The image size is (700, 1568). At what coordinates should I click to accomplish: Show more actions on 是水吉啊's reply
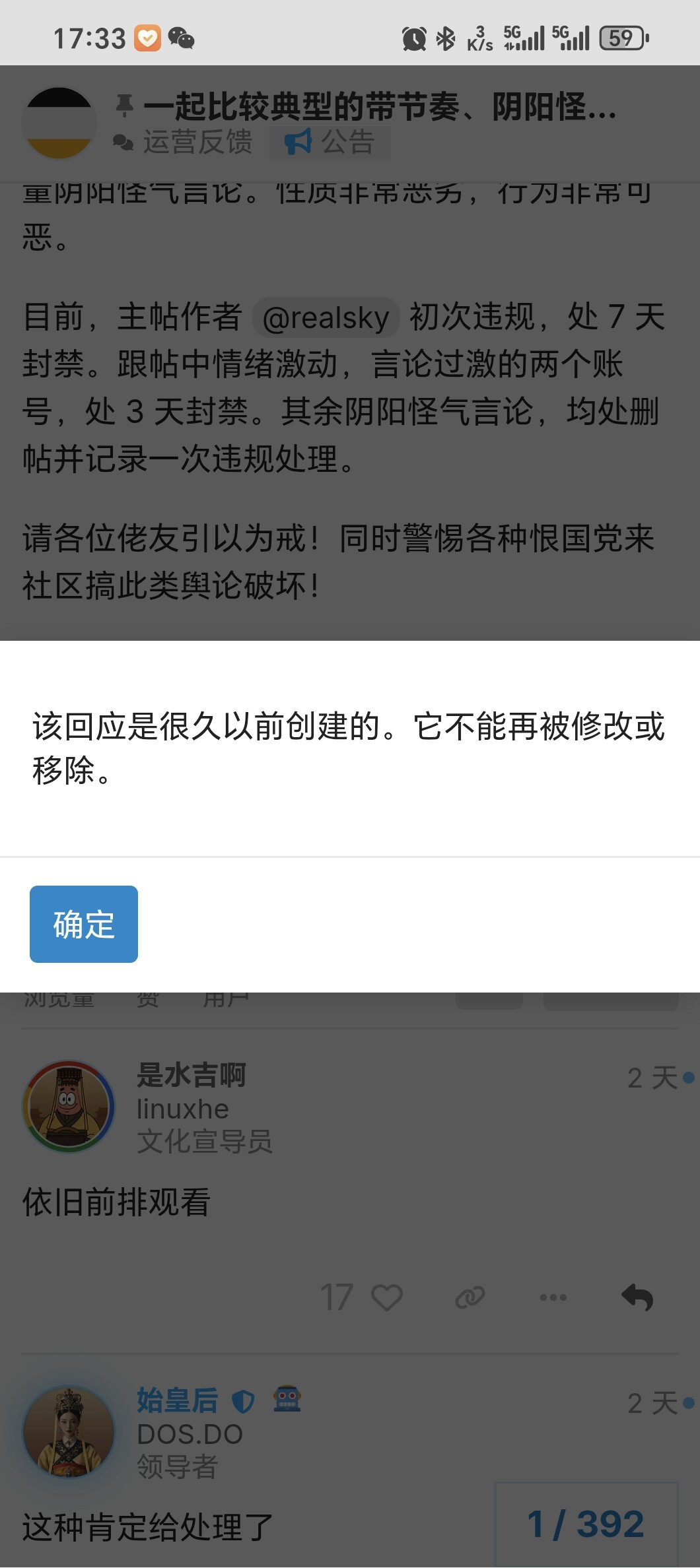point(553,1297)
